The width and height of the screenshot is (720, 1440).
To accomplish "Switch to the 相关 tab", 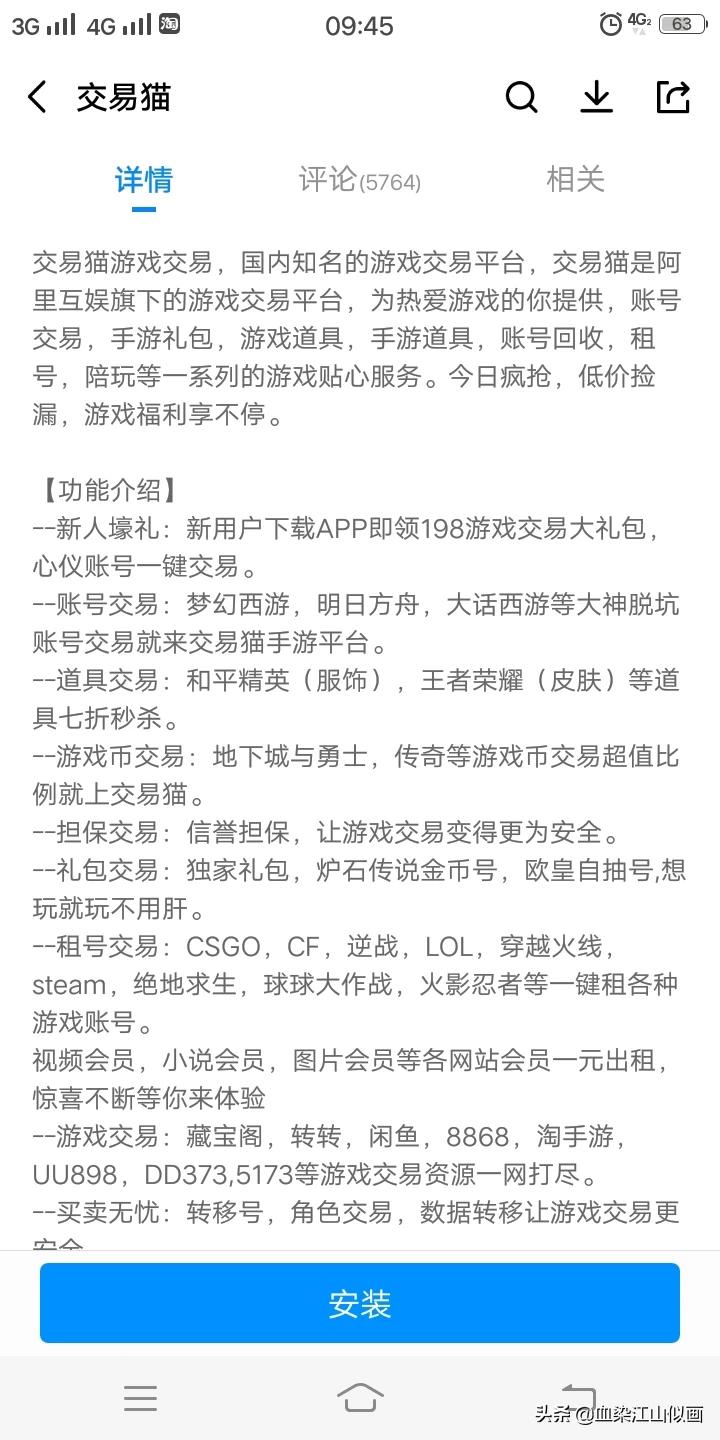I will click(x=576, y=180).
